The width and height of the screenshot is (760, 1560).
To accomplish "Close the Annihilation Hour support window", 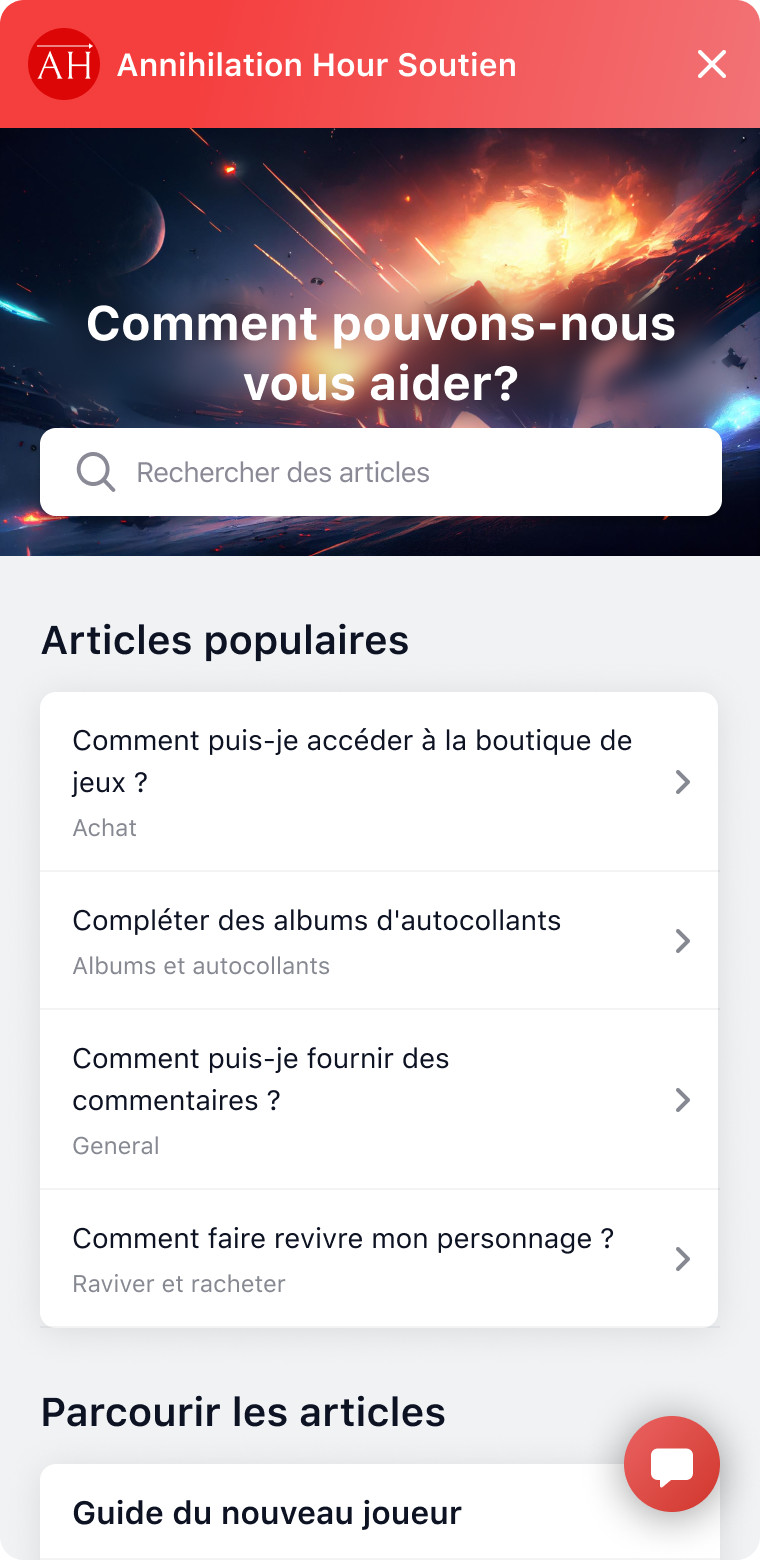I will pos(711,65).
